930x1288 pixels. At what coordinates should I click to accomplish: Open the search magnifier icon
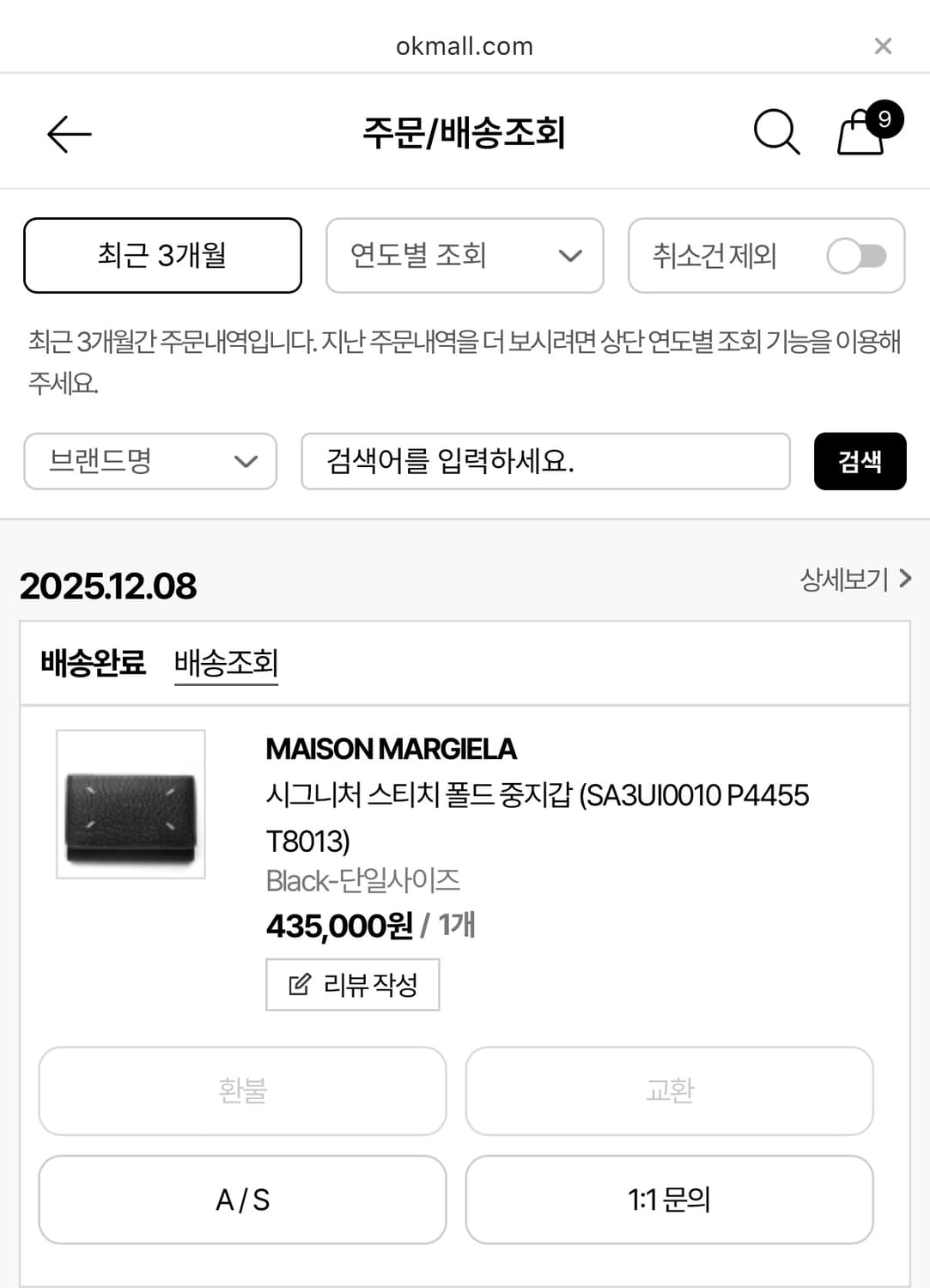click(x=775, y=131)
